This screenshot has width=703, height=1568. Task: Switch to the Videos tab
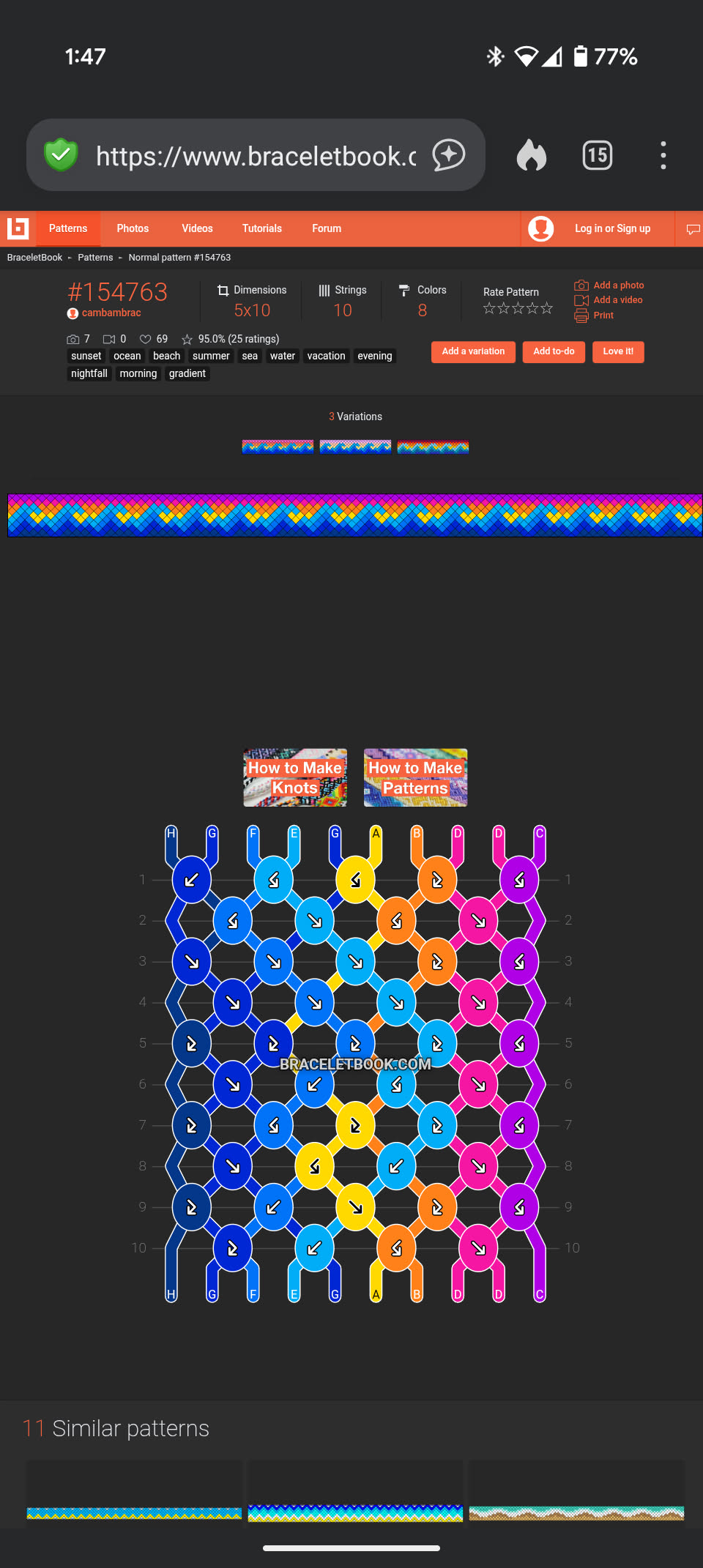197,228
